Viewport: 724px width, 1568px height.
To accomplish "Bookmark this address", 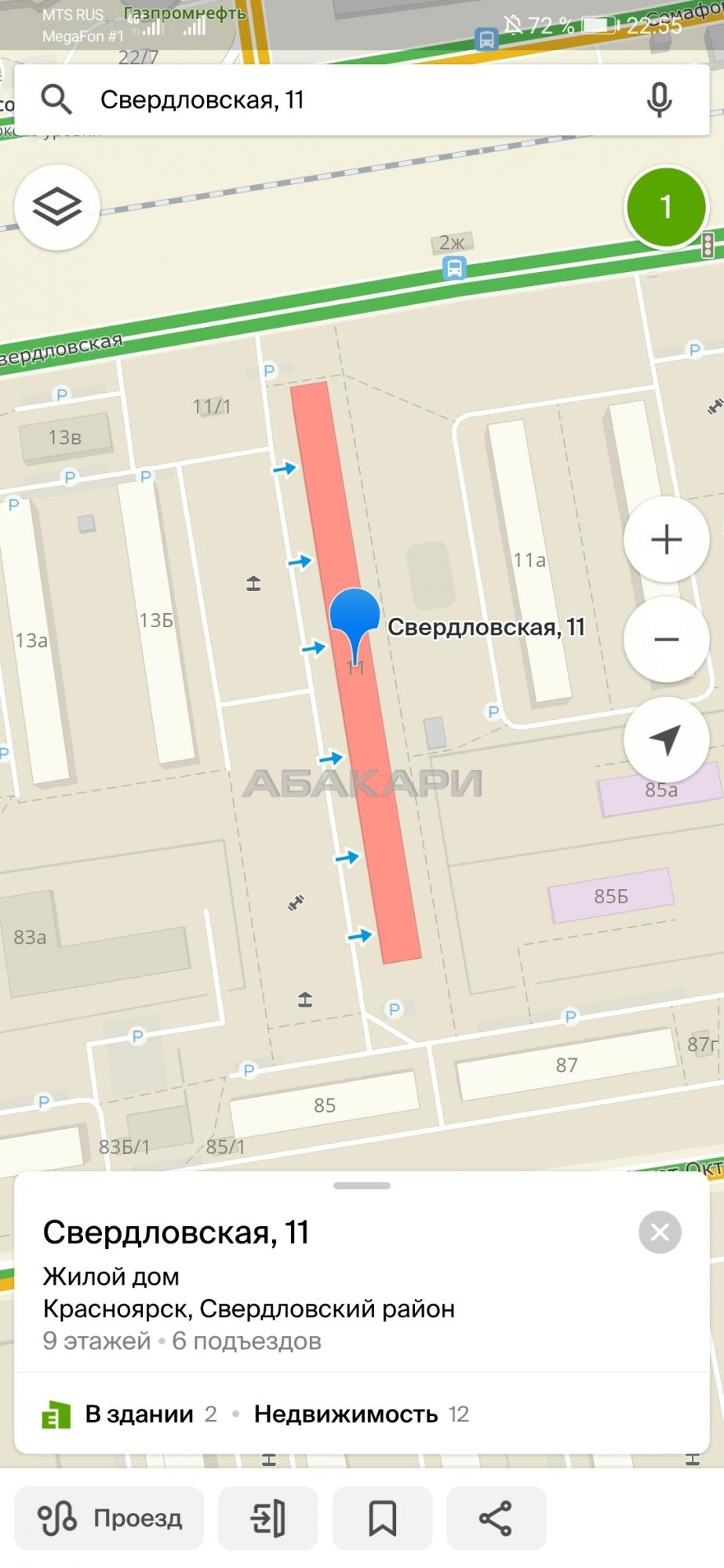I will tap(382, 1518).
